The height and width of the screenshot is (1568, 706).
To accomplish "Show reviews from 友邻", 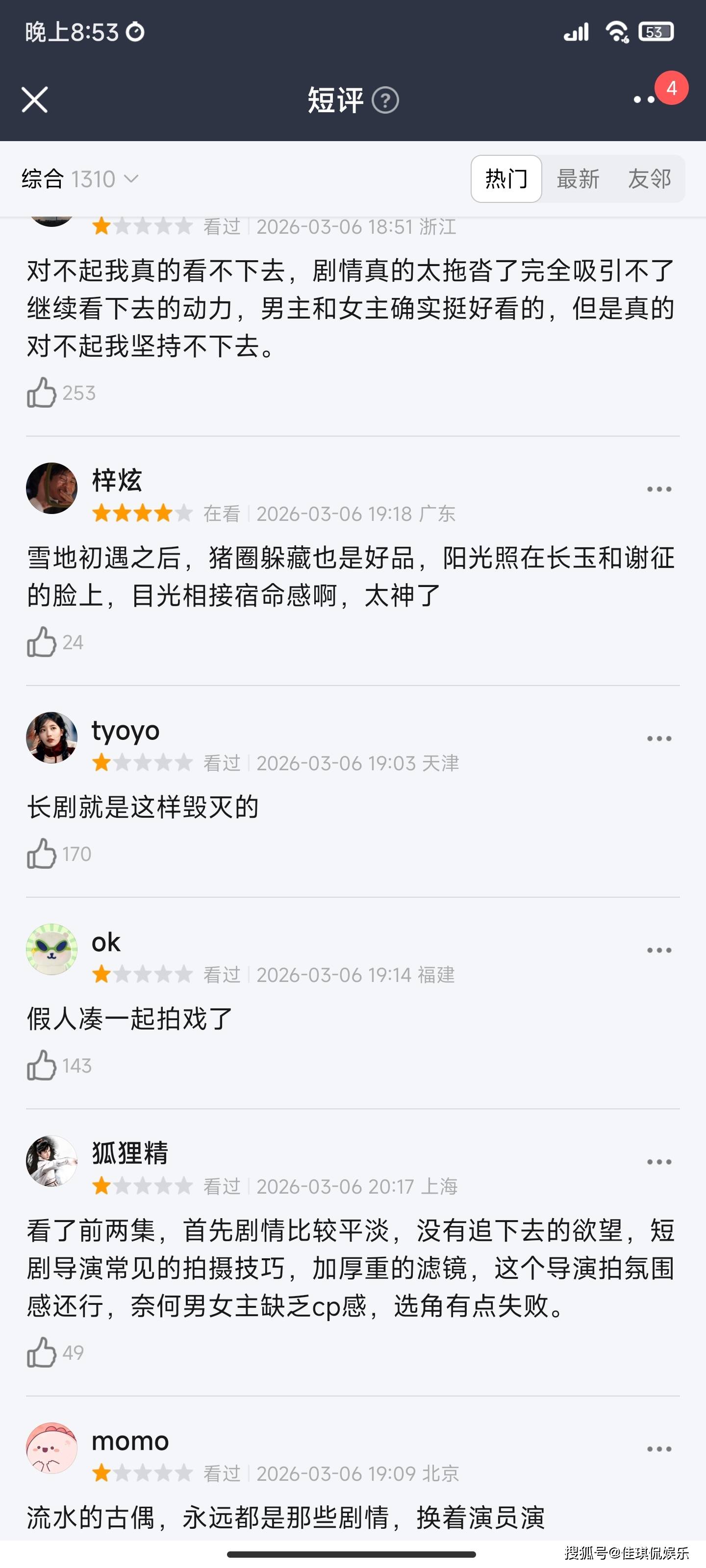I will 649,179.
